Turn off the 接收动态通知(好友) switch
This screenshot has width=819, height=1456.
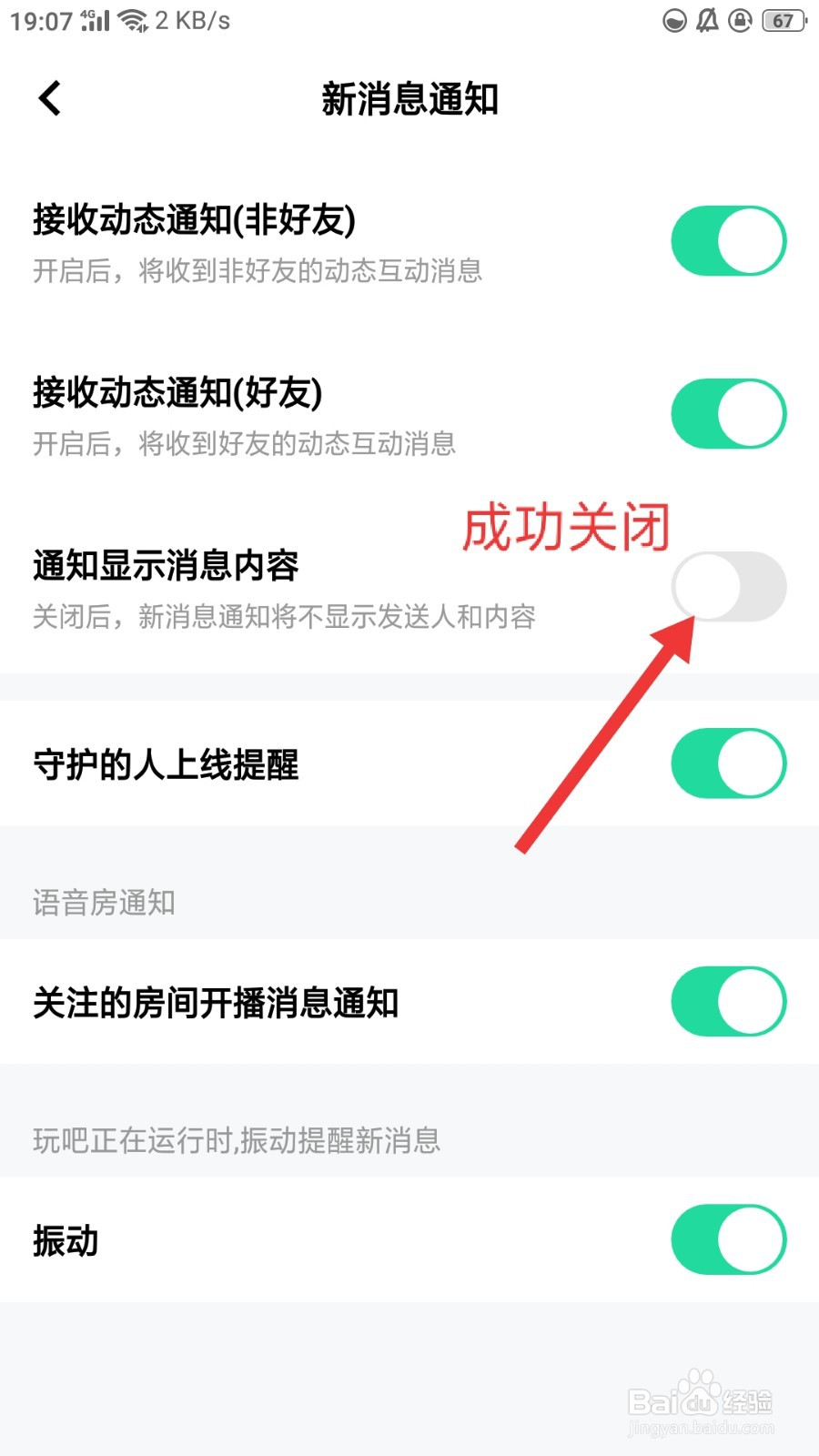(727, 412)
